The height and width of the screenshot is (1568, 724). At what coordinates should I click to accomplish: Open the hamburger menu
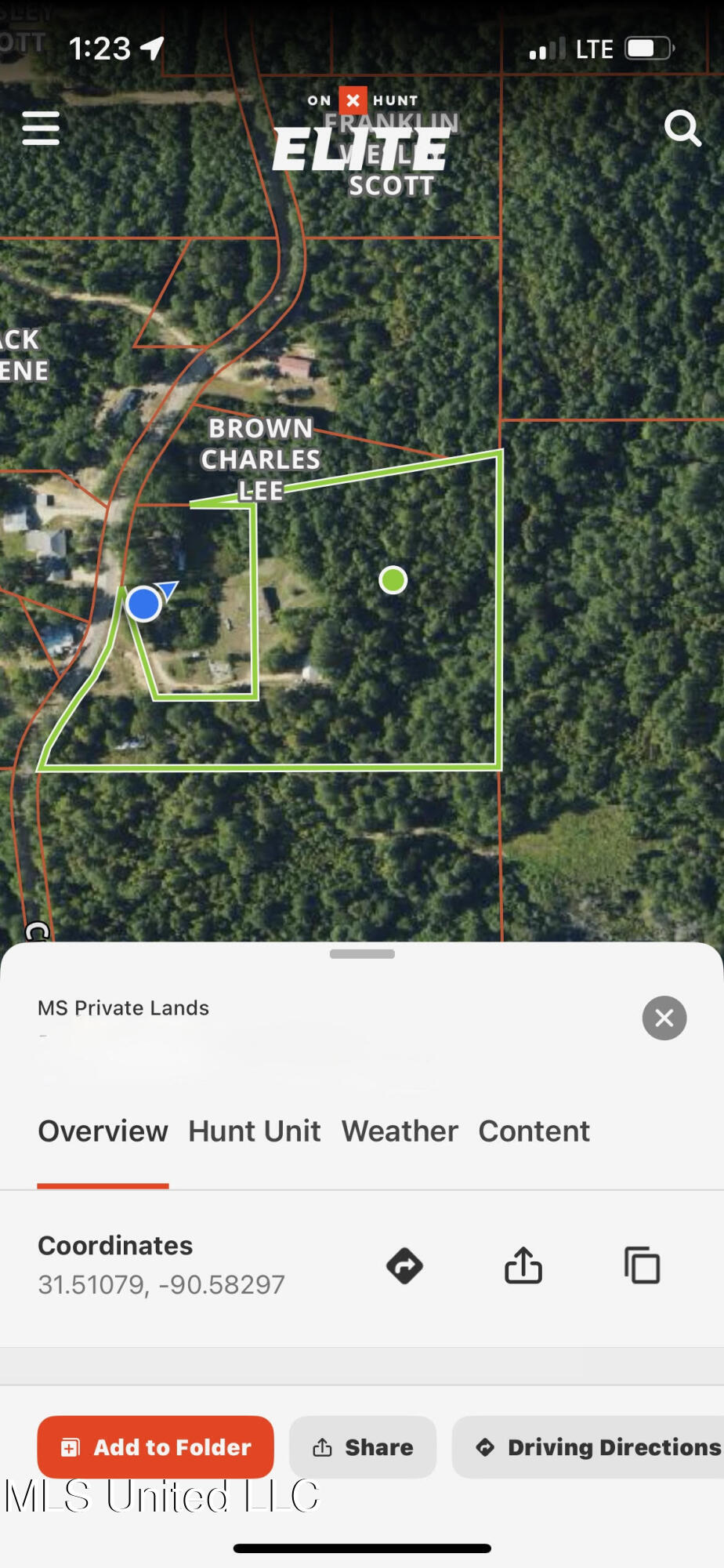point(41,128)
